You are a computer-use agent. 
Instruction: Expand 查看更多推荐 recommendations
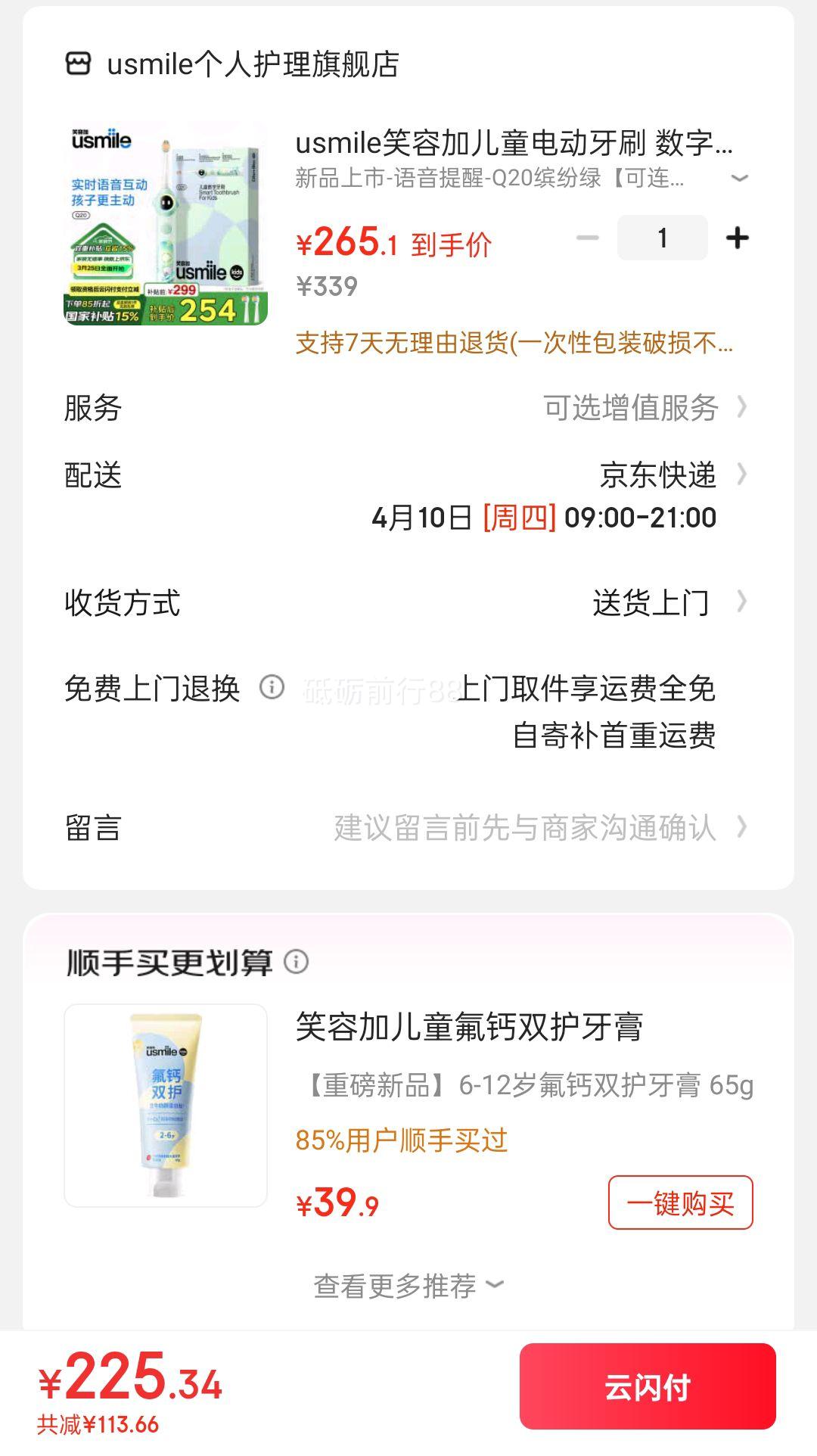408,1286
